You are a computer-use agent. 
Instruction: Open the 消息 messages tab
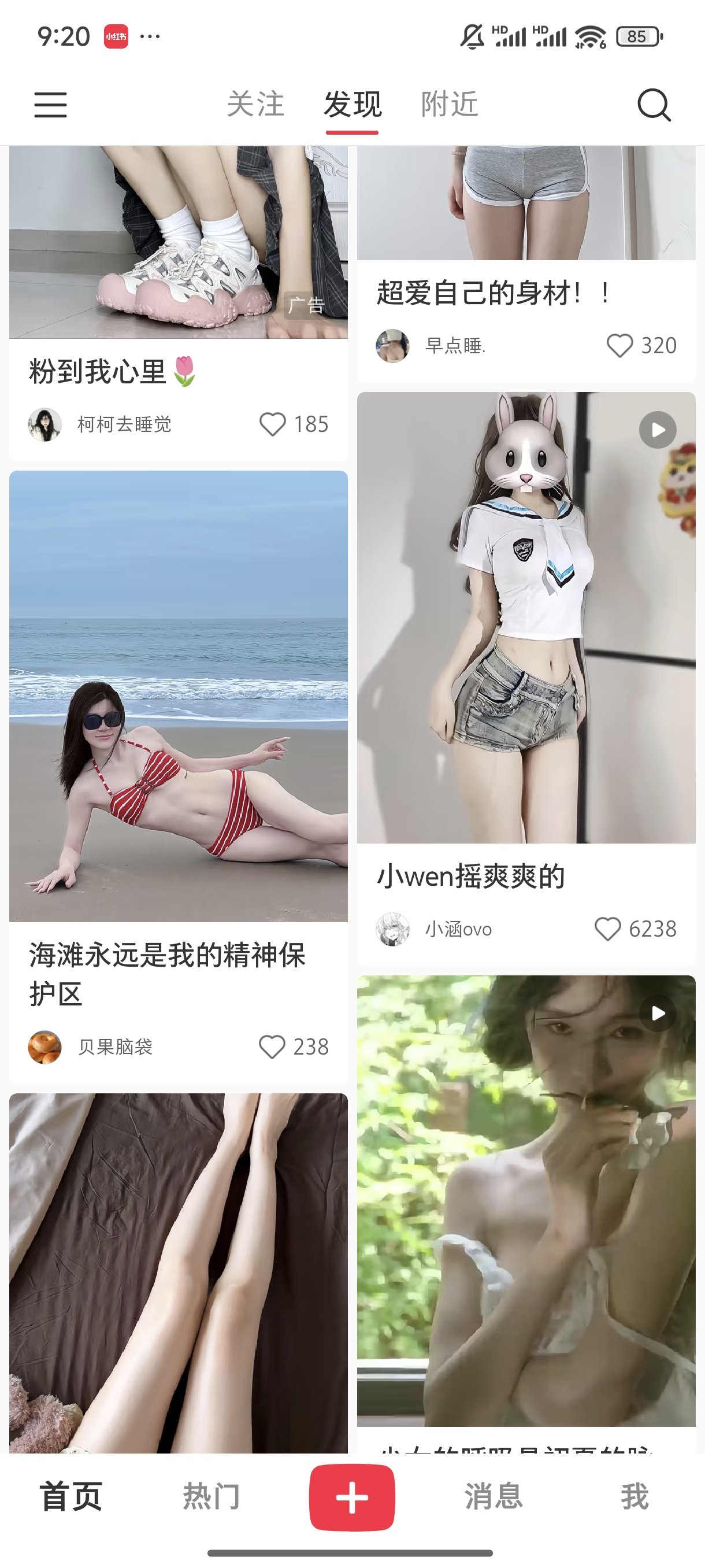(x=493, y=1496)
